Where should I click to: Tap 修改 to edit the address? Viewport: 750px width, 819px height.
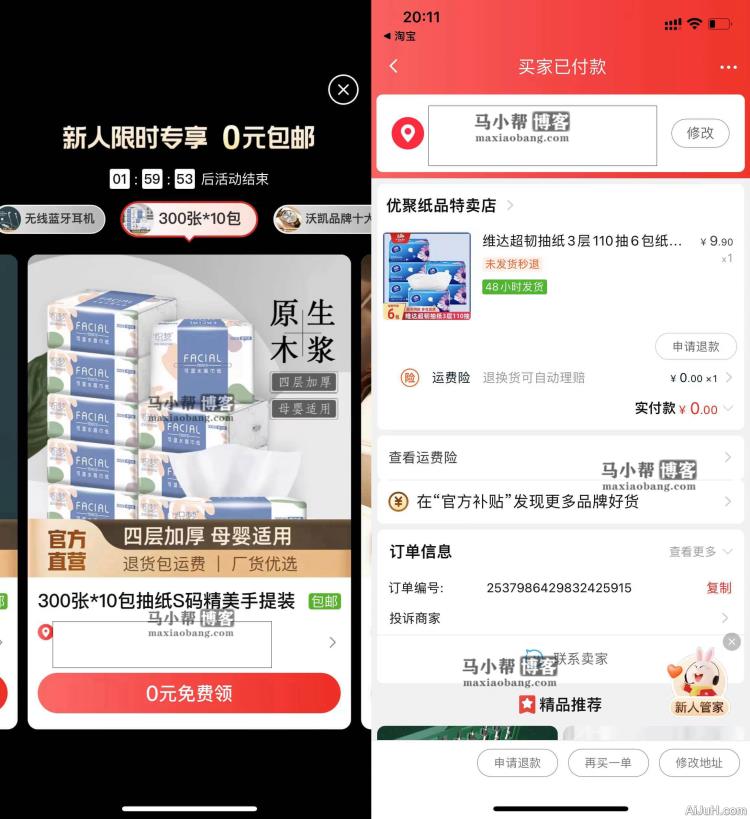coord(700,132)
